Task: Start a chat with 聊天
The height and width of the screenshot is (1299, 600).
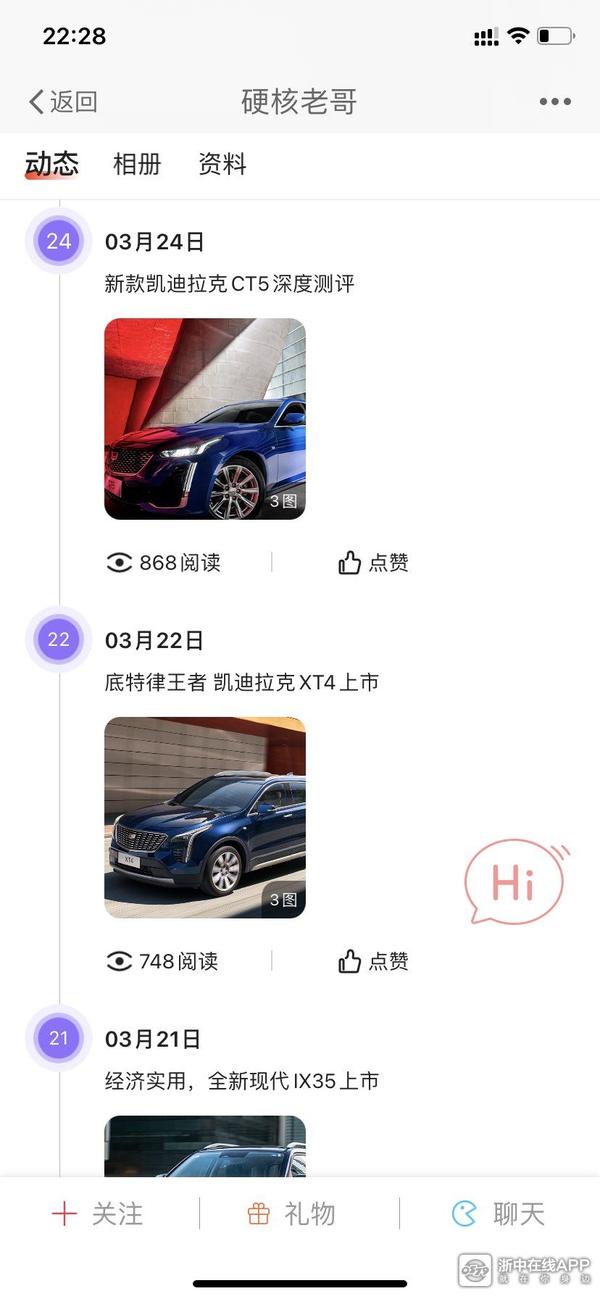Action: [498, 1214]
